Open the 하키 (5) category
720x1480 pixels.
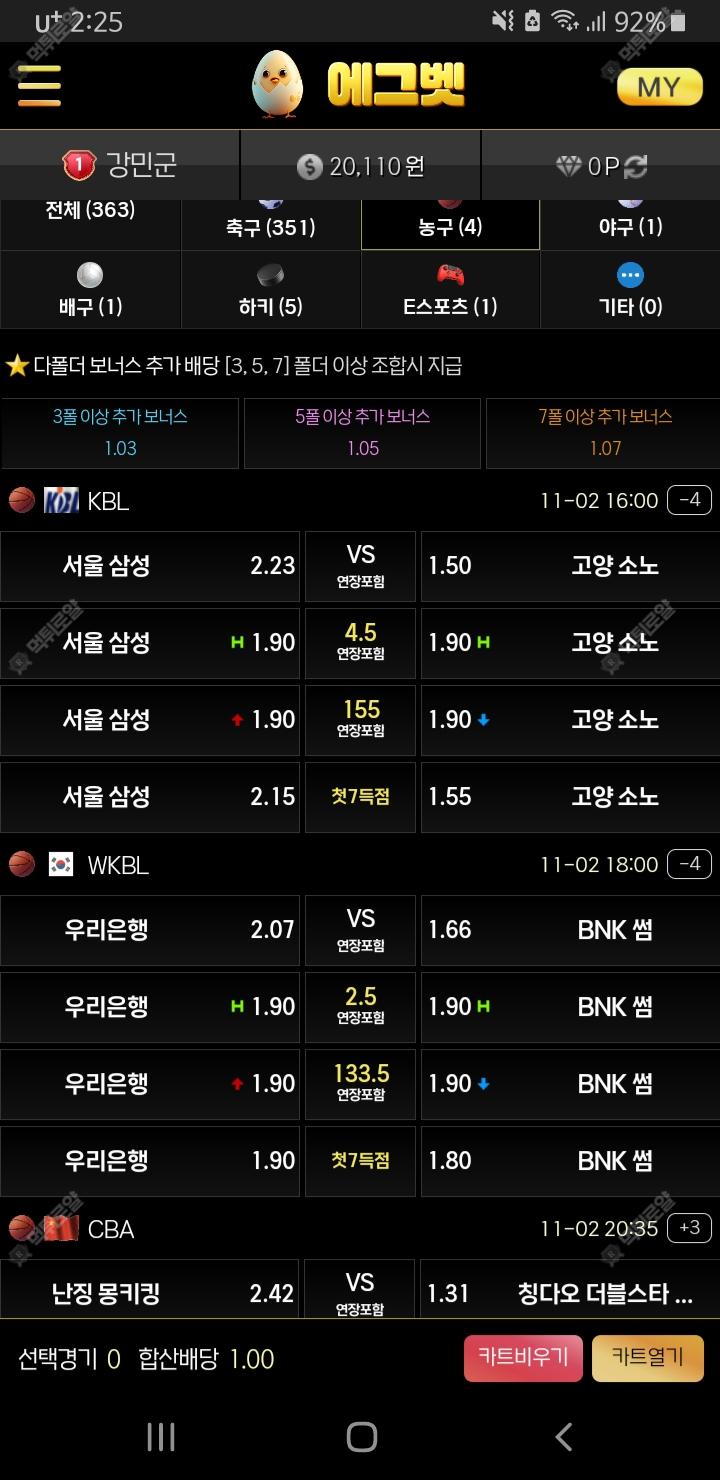tap(270, 291)
